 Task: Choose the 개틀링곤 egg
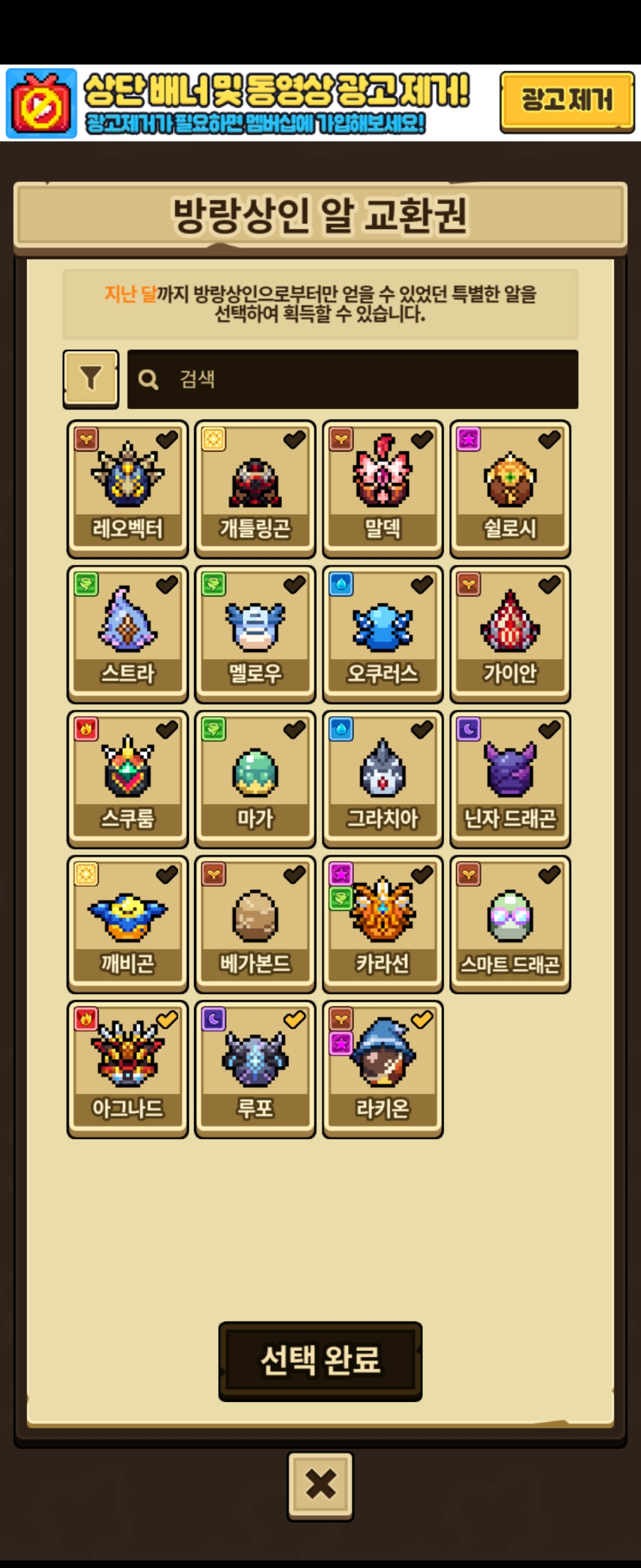(x=255, y=489)
